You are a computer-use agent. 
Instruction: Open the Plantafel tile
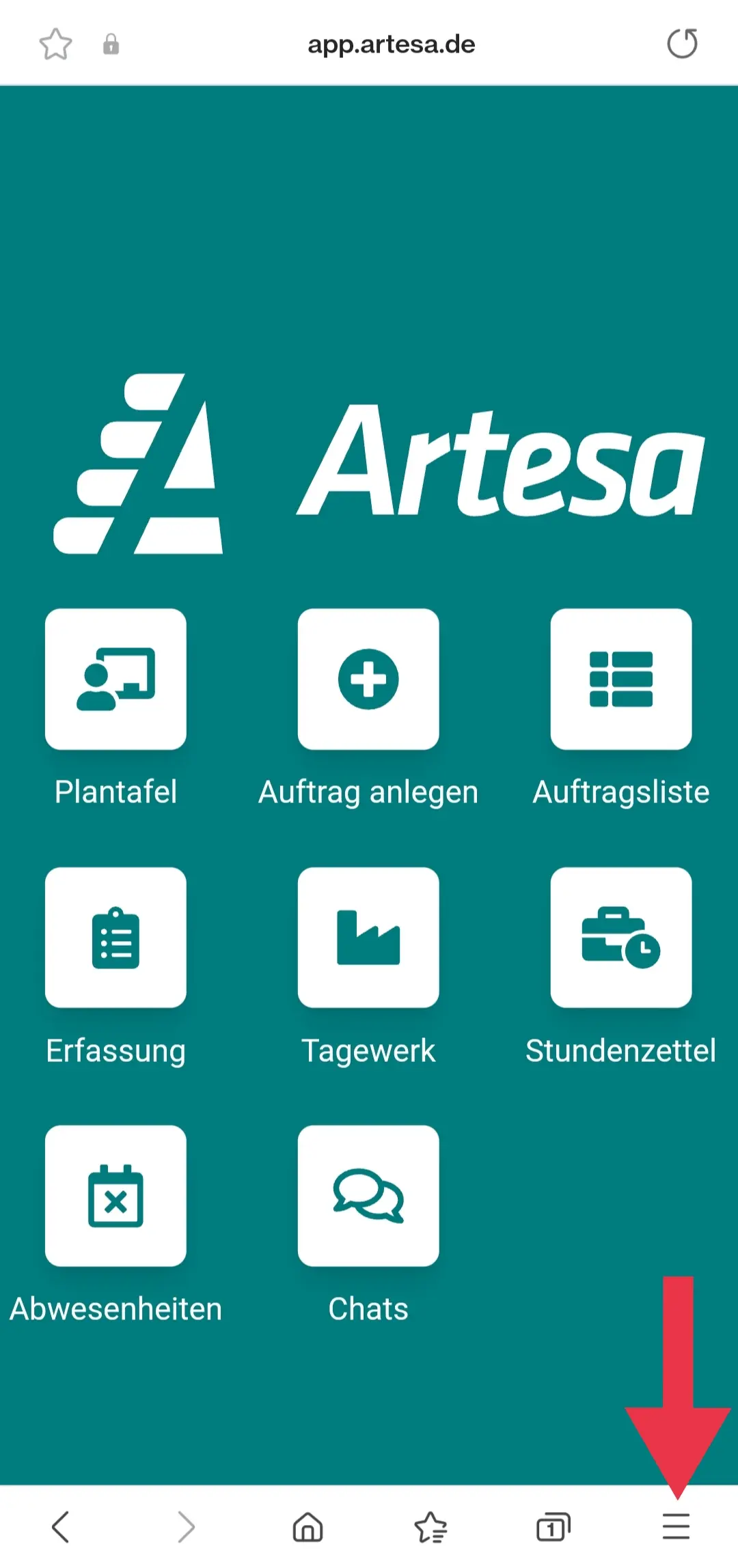[x=115, y=679]
